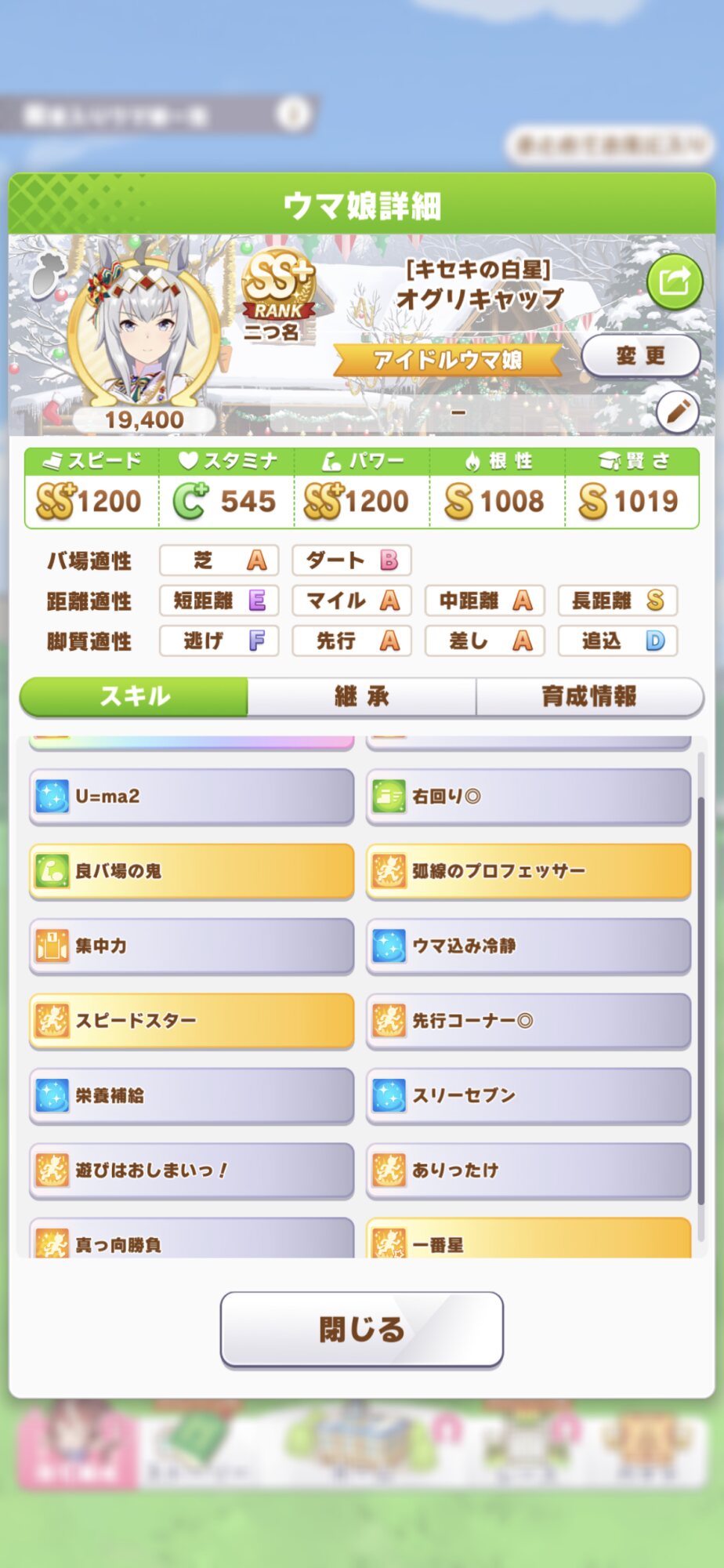Open the 右回り◎ skill
The width and height of the screenshot is (724, 1568).
528,796
